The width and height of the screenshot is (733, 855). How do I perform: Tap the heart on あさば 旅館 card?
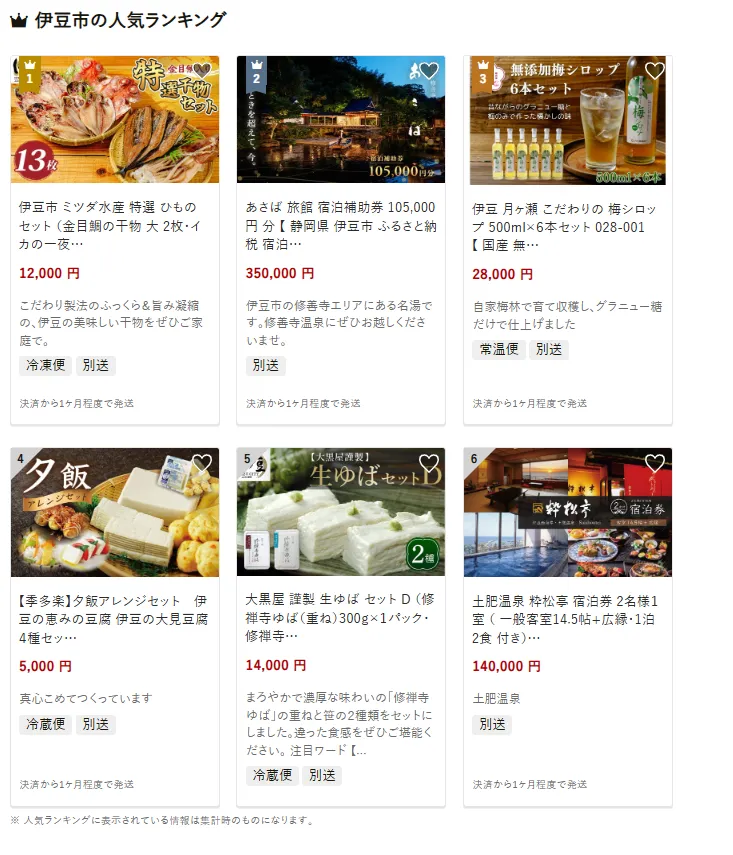[x=429, y=71]
